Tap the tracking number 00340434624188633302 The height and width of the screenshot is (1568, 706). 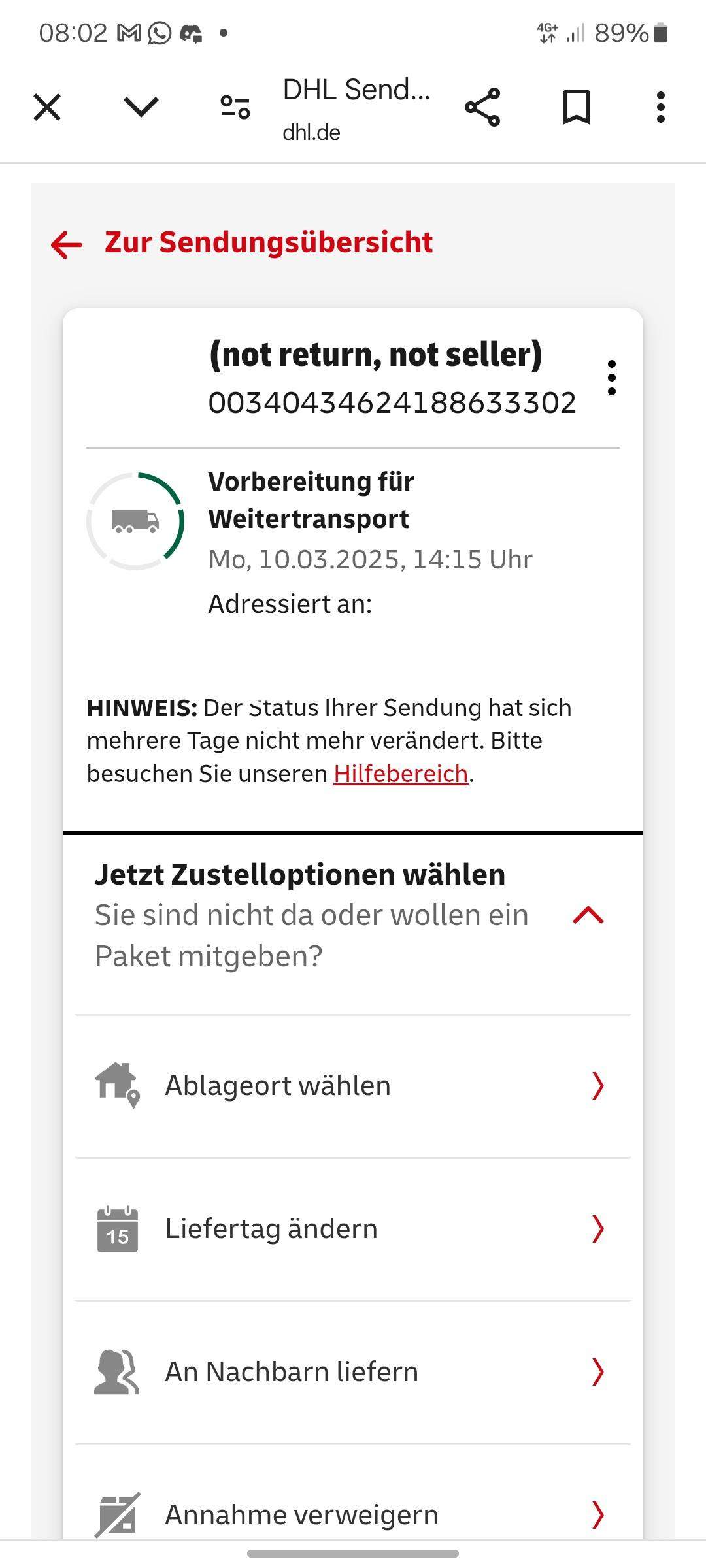tap(392, 404)
